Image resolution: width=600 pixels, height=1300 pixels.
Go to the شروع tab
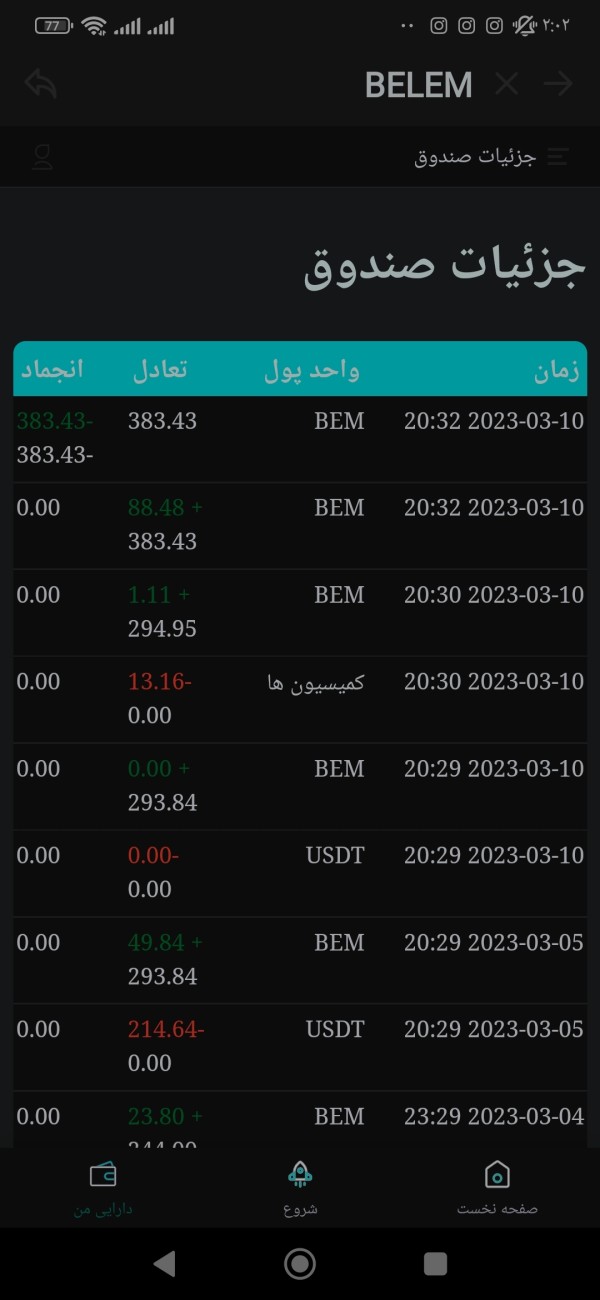[300, 1188]
